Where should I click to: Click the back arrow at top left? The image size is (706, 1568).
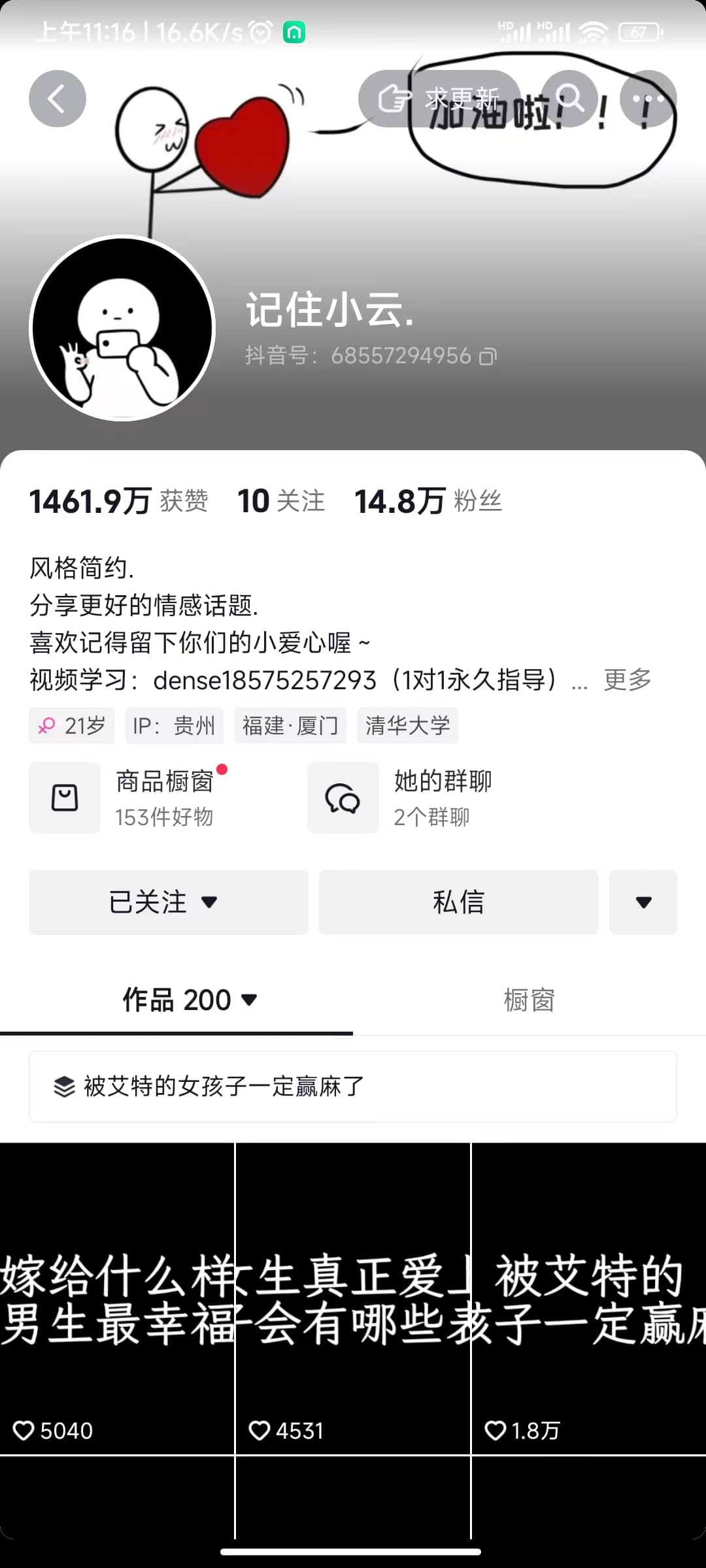pos(58,98)
